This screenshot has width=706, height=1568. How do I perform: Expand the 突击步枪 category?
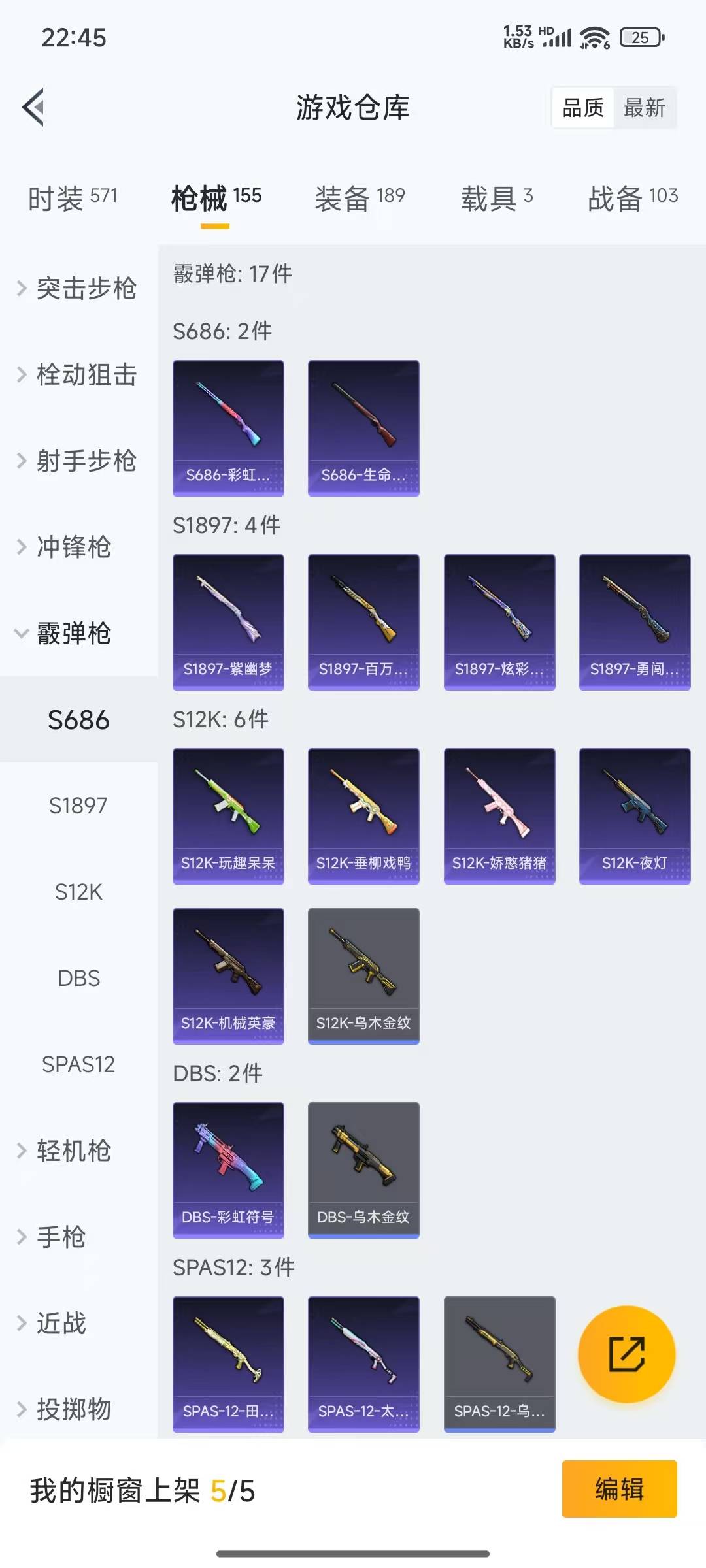pyautogui.click(x=78, y=288)
